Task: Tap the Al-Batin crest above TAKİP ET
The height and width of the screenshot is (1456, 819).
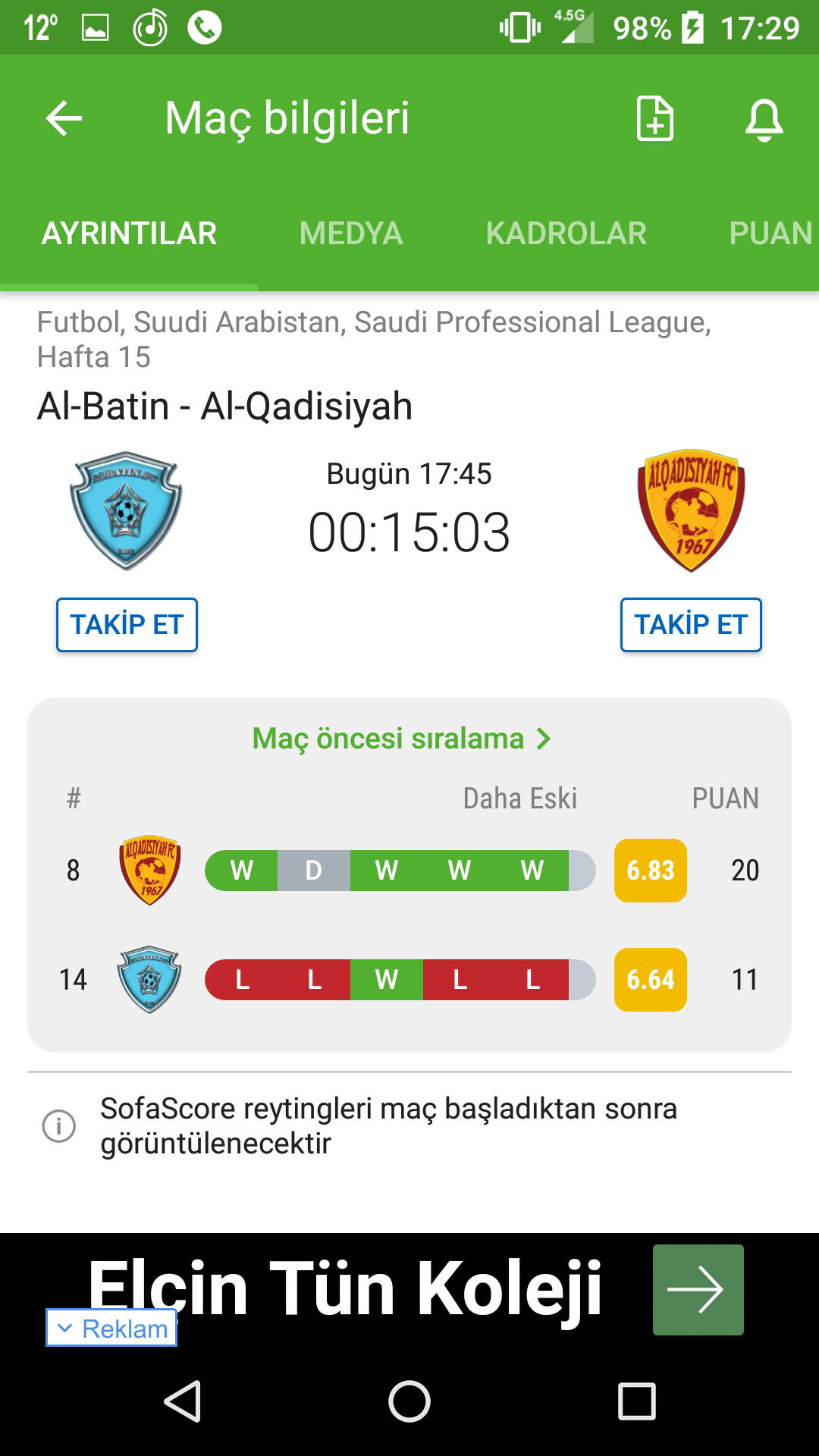Action: pyautogui.click(x=126, y=510)
